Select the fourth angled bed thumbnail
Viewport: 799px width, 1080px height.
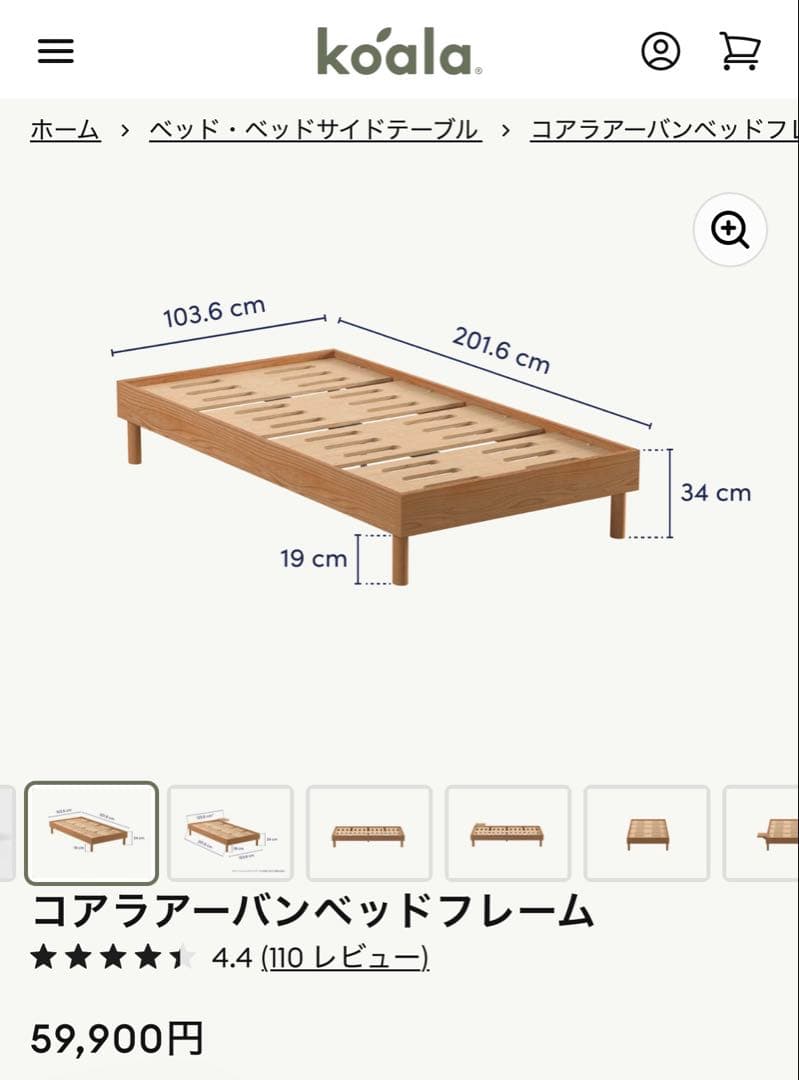pos(508,833)
